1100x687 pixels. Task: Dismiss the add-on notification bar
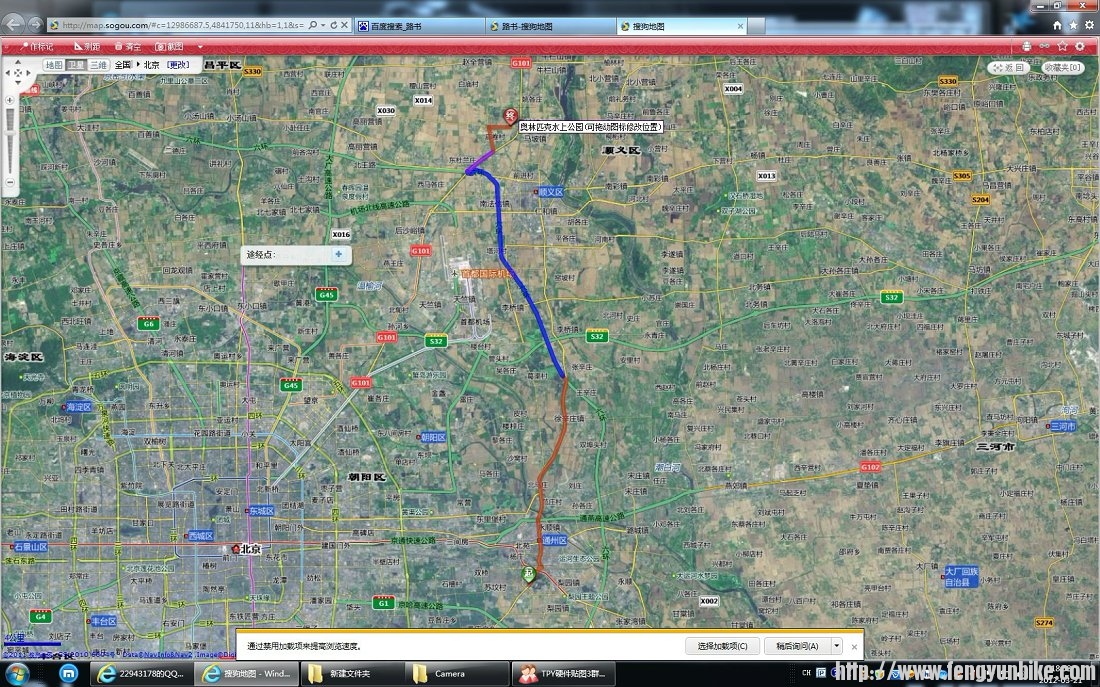pyautogui.click(x=854, y=646)
